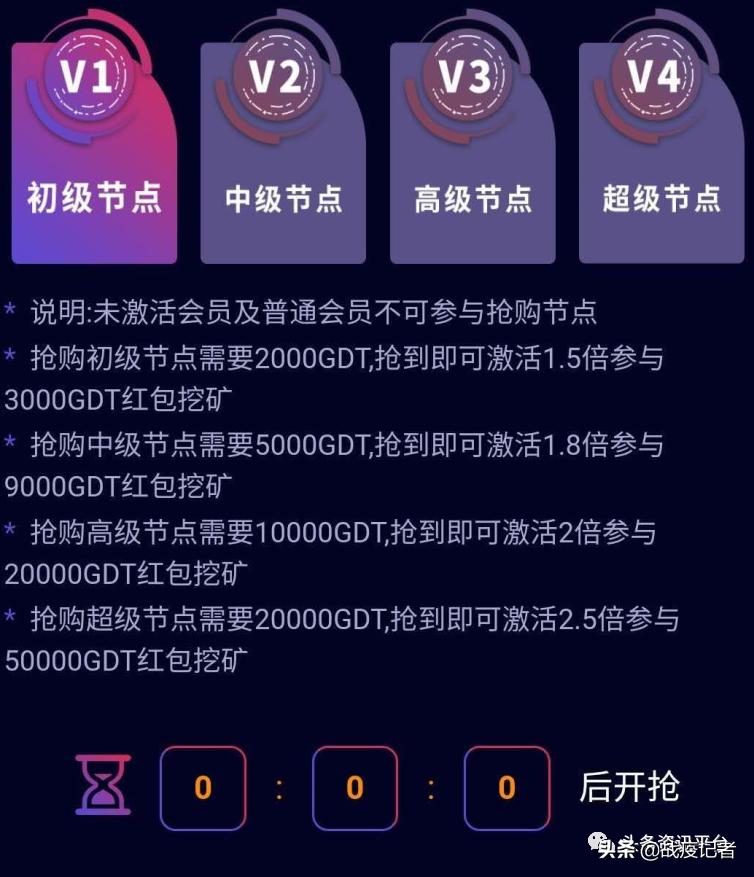
Task: Open the V4 超级节点 card
Action: (x=661, y=150)
